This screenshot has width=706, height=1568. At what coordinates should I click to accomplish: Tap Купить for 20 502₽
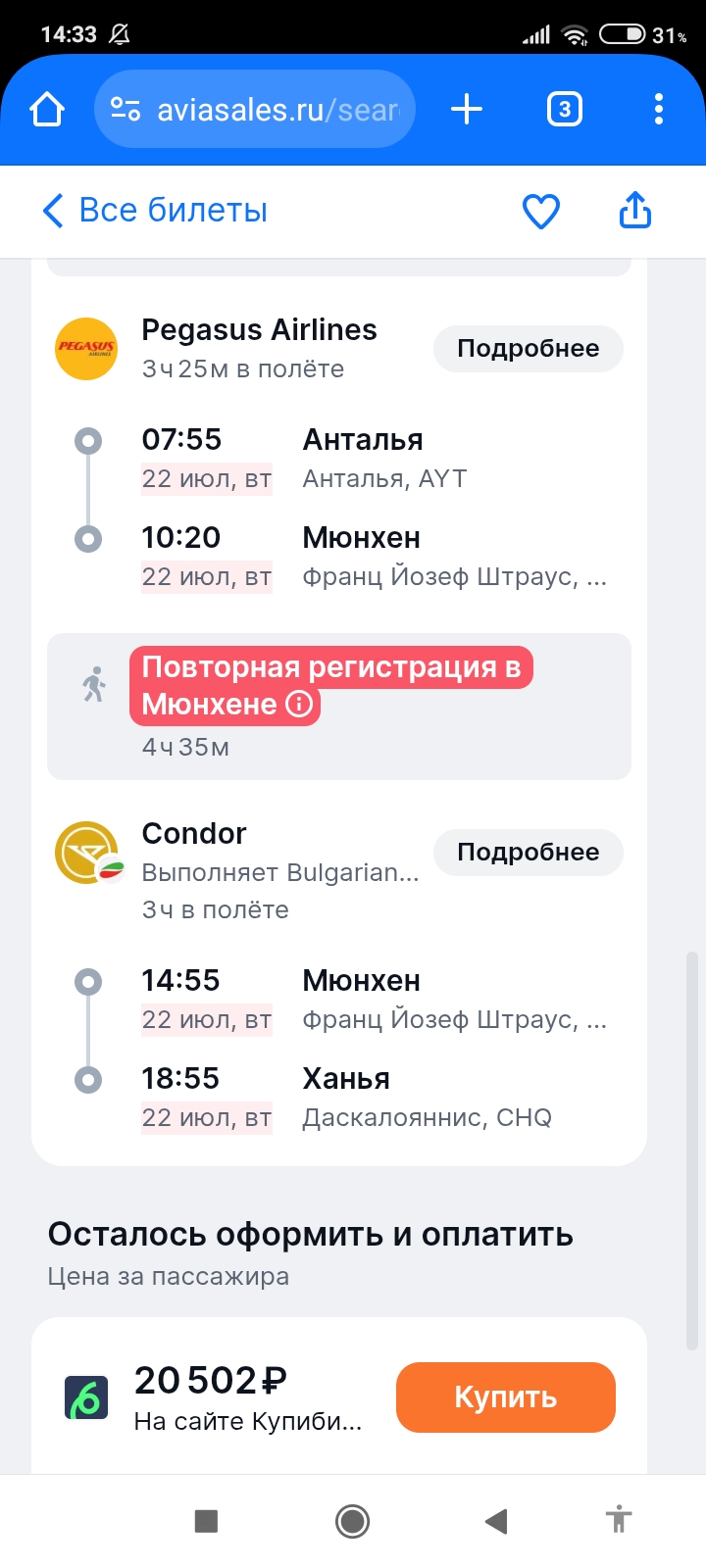click(x=505, y=1397)
